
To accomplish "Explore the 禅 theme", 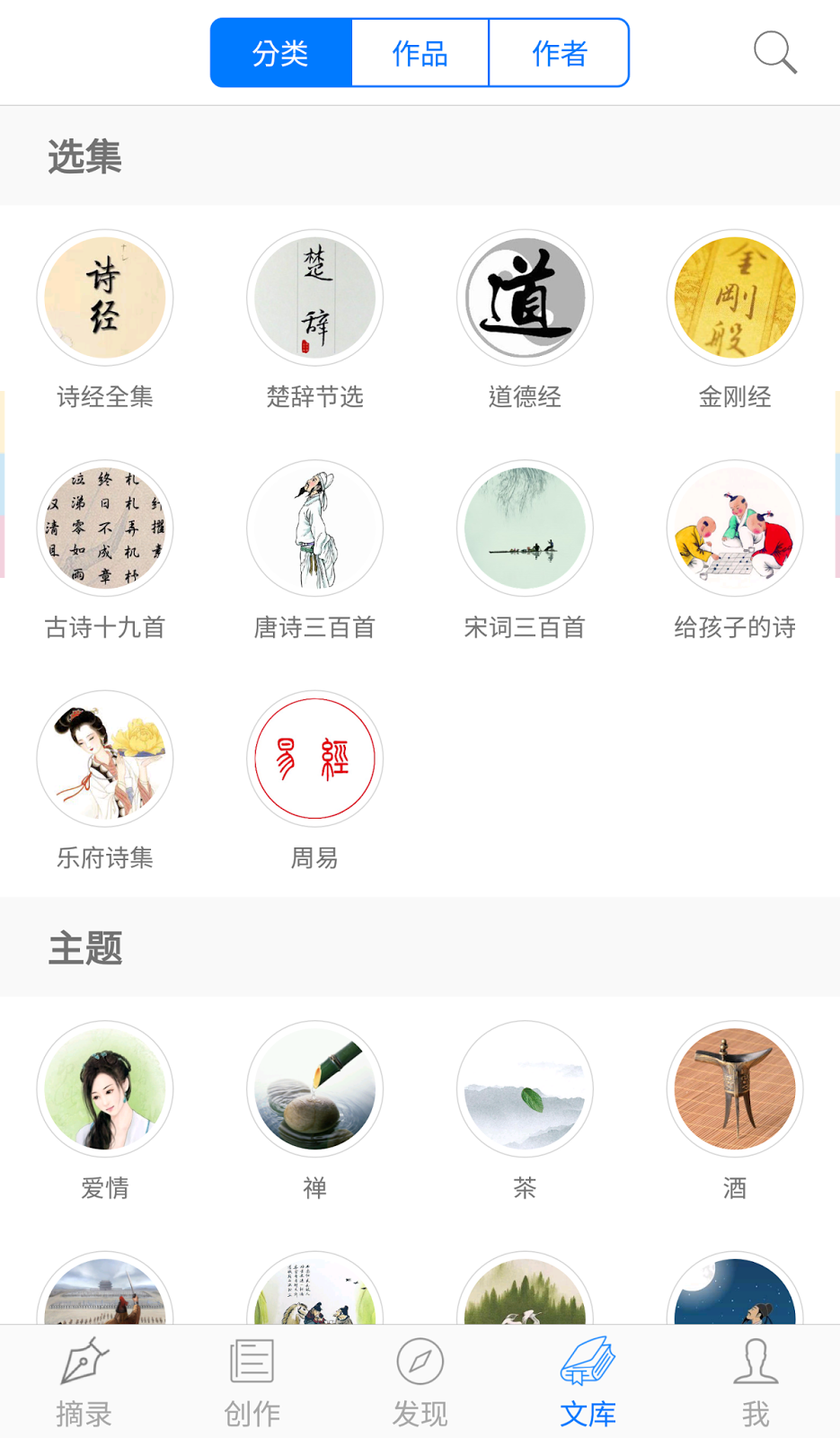I will pyautogui.click(x=315, y=1089).
